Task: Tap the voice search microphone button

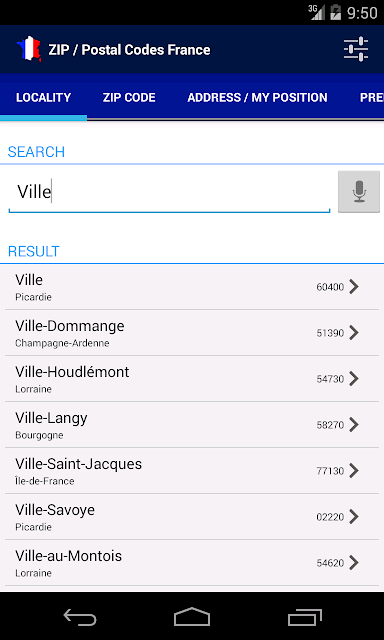Action: pos(359,191)
